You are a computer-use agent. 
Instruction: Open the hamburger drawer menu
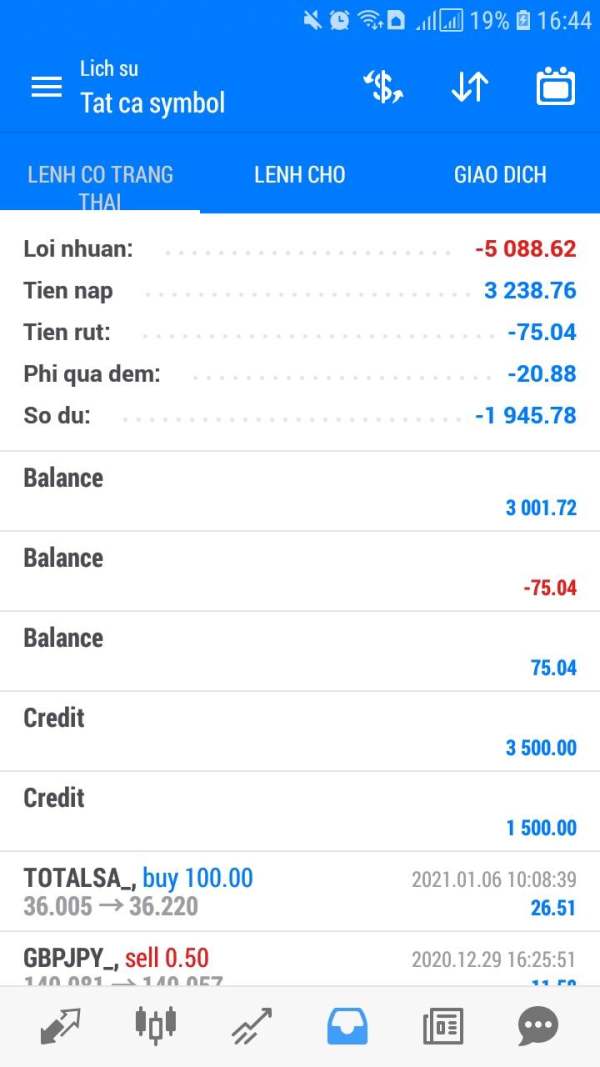pyautogui.click(x=46, y=86)
